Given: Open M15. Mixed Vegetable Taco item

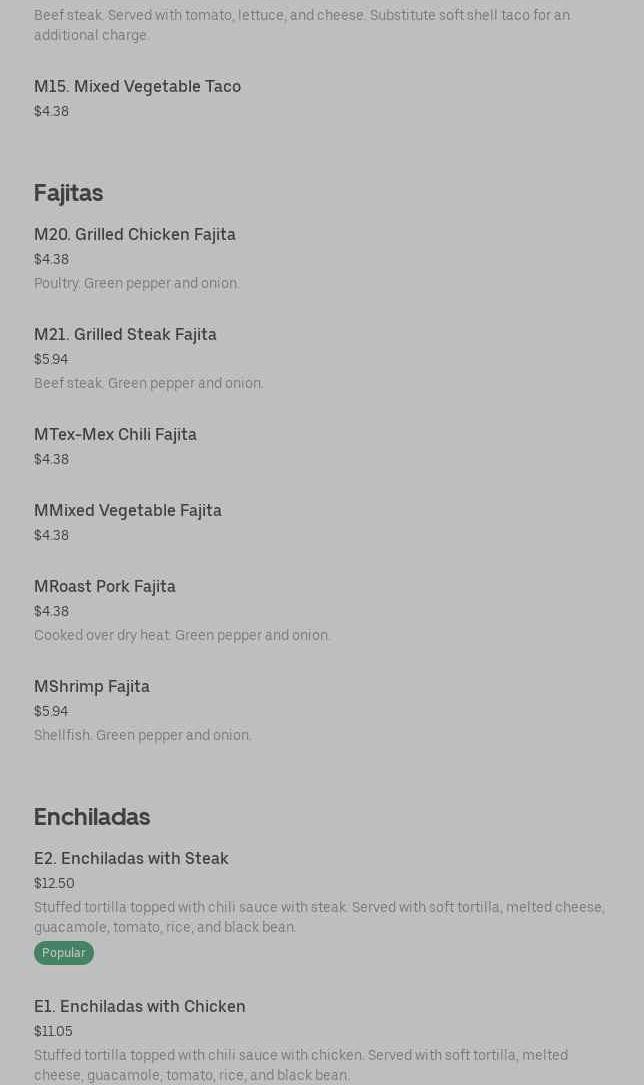Looking at the screenshot, I should [x=137, y=87].
